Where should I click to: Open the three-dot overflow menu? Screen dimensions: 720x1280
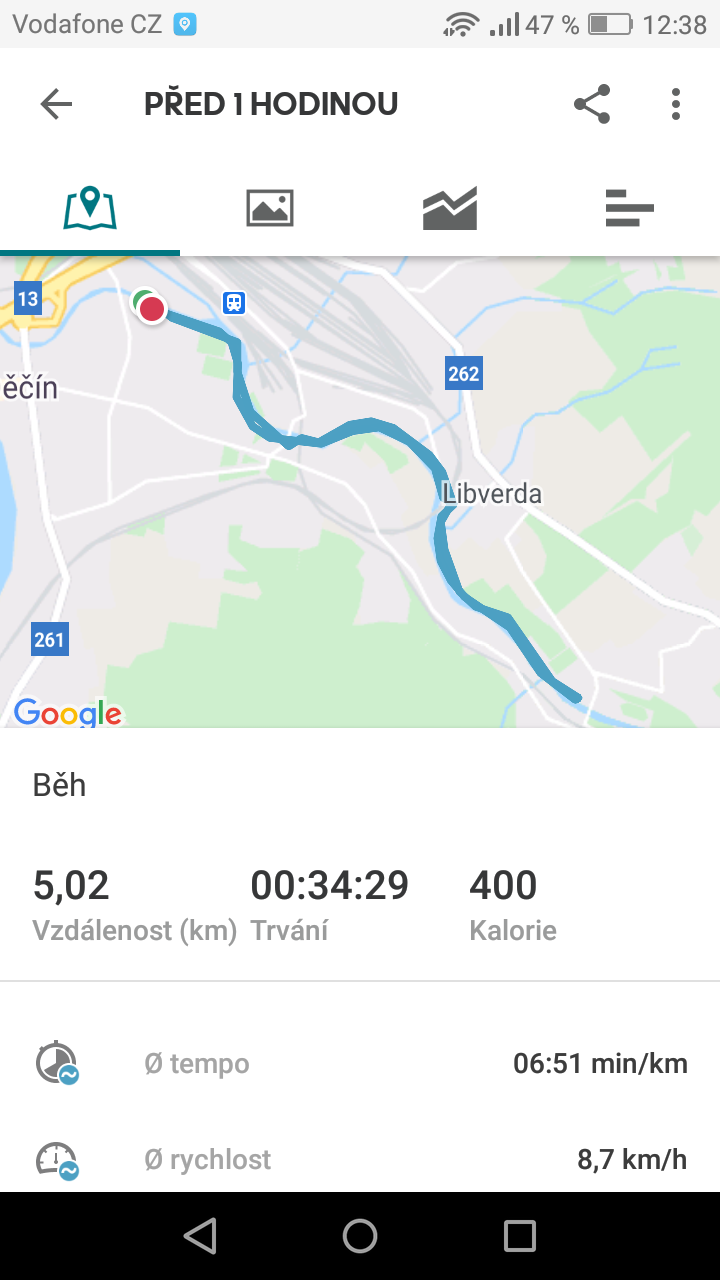[x=676, y=104]
